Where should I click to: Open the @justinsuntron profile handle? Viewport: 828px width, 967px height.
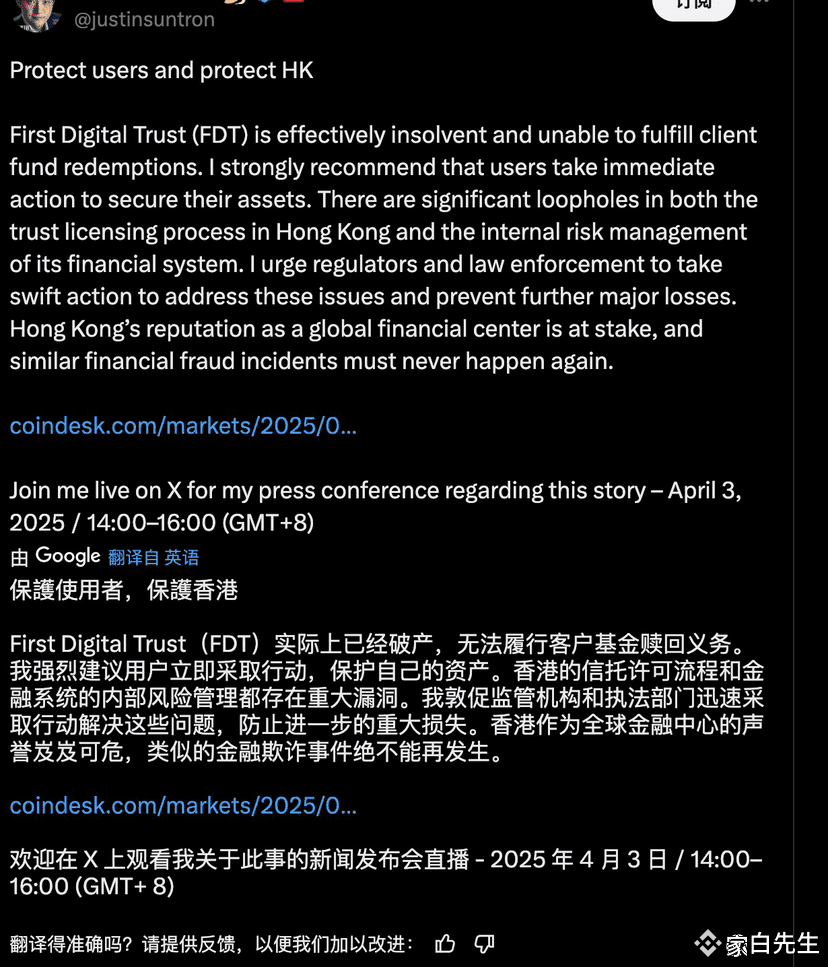pos(144,19)
